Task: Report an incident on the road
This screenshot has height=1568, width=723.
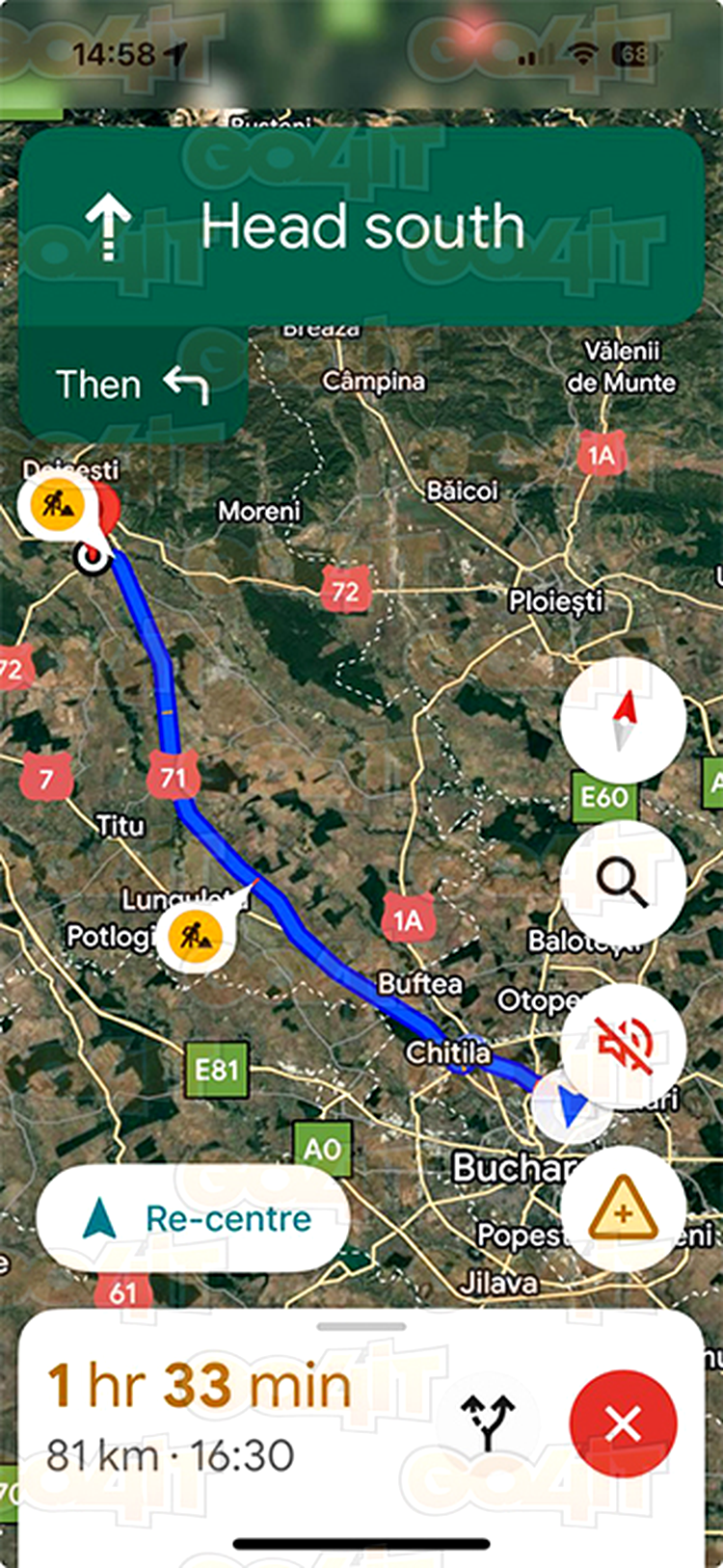Action: tap(623, 1209)
